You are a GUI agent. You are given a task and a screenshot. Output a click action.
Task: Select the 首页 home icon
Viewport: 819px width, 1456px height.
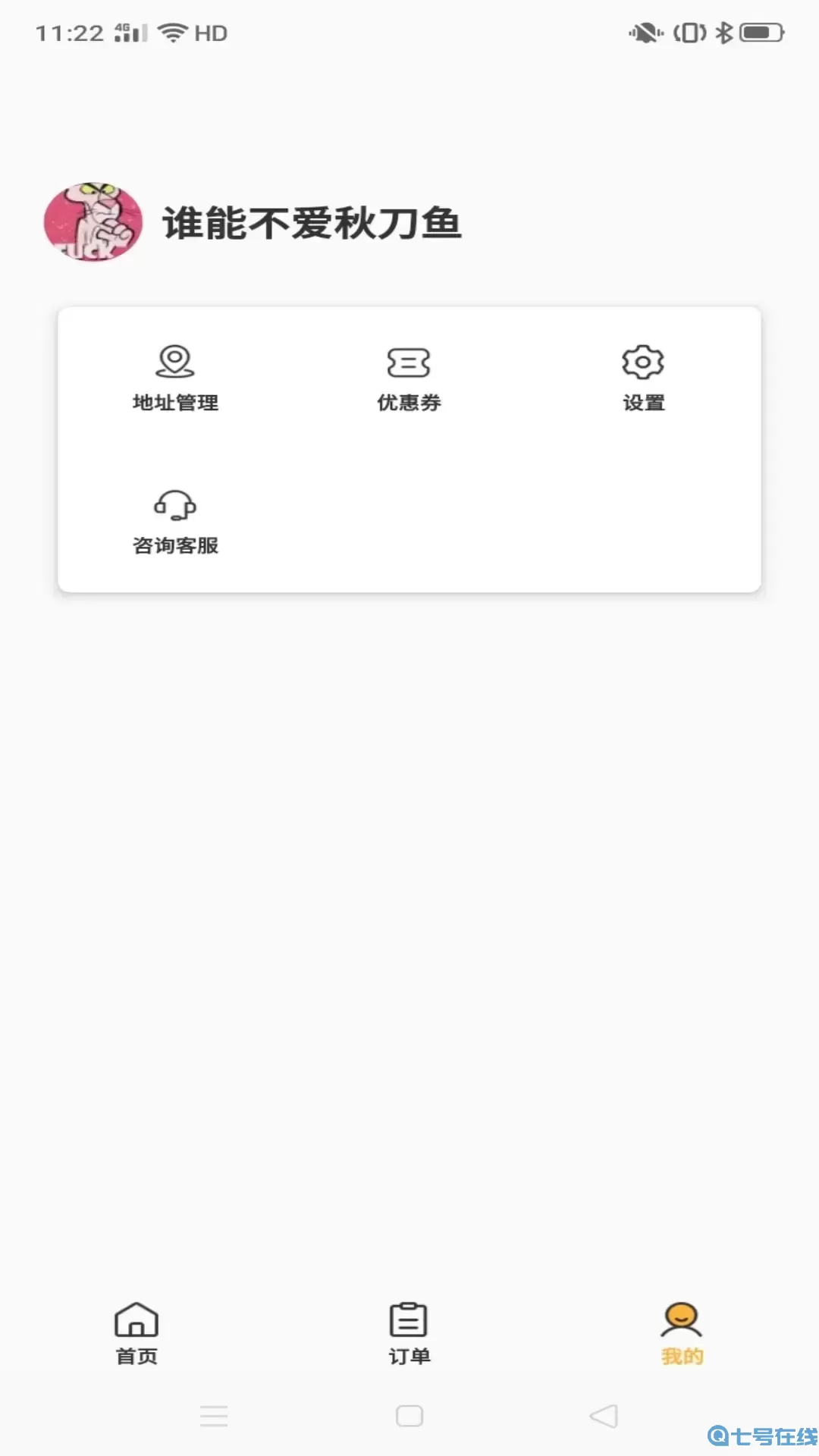(x=136, y=1321)
